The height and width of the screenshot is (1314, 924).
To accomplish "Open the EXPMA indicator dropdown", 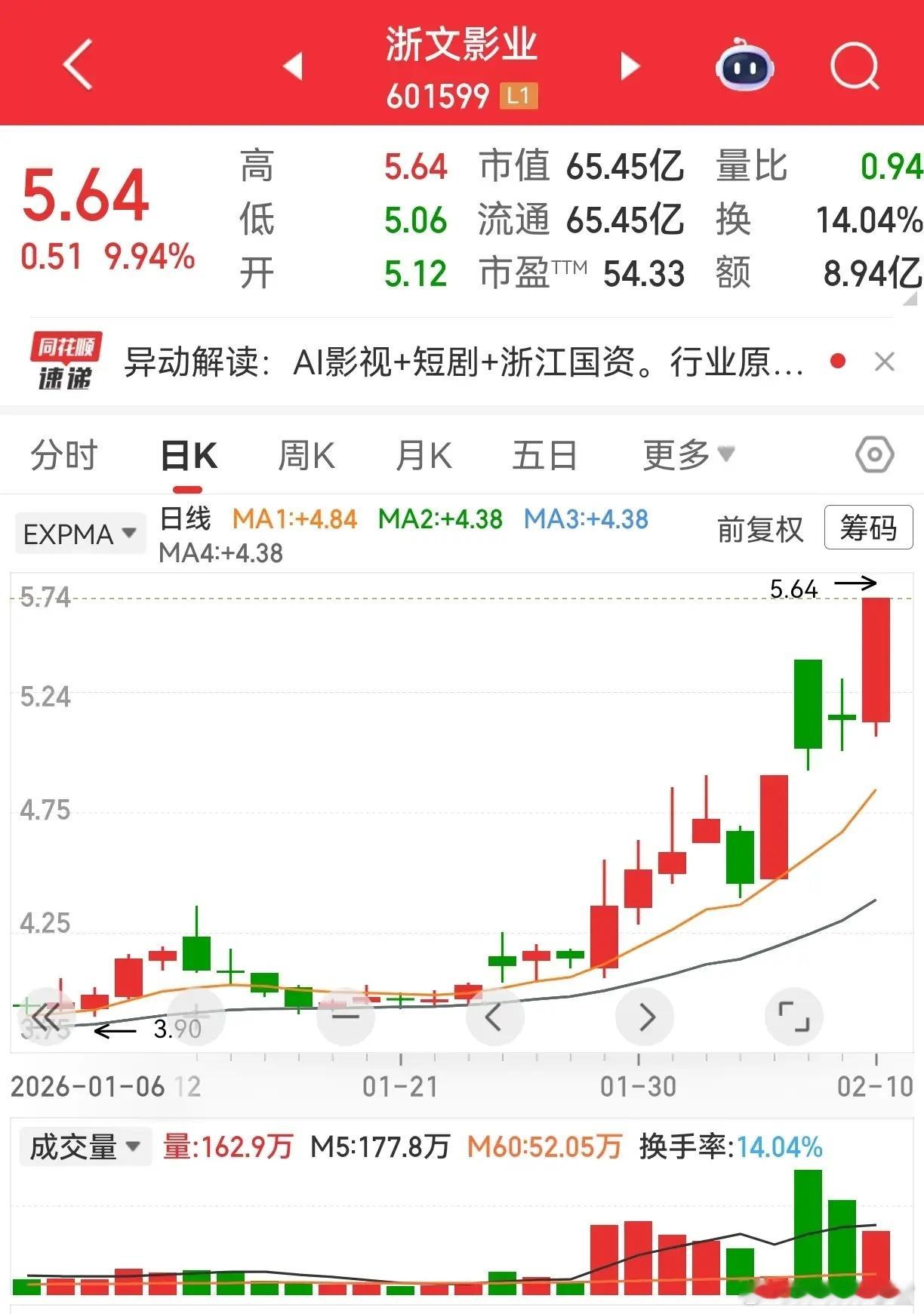I will pos(79,534).
